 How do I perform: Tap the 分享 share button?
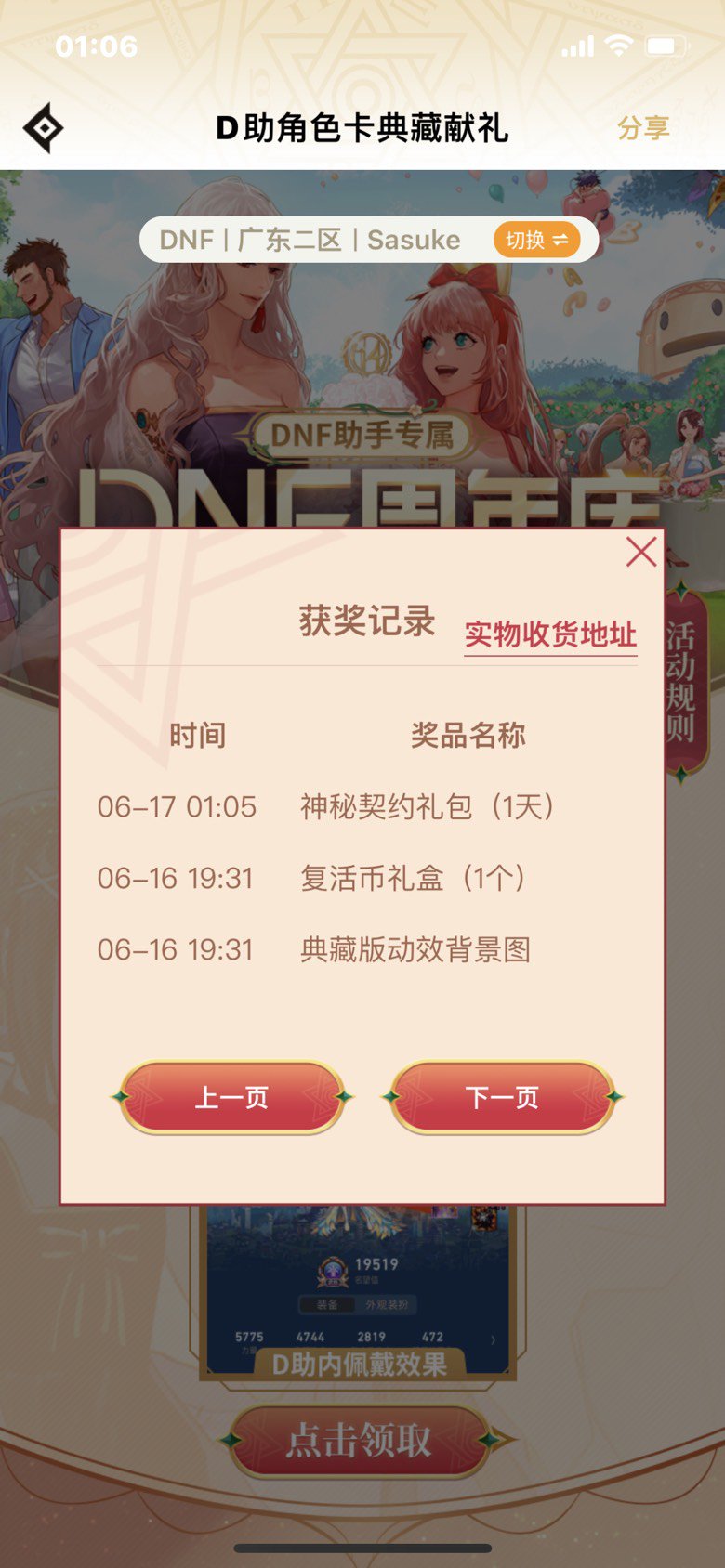643,128
